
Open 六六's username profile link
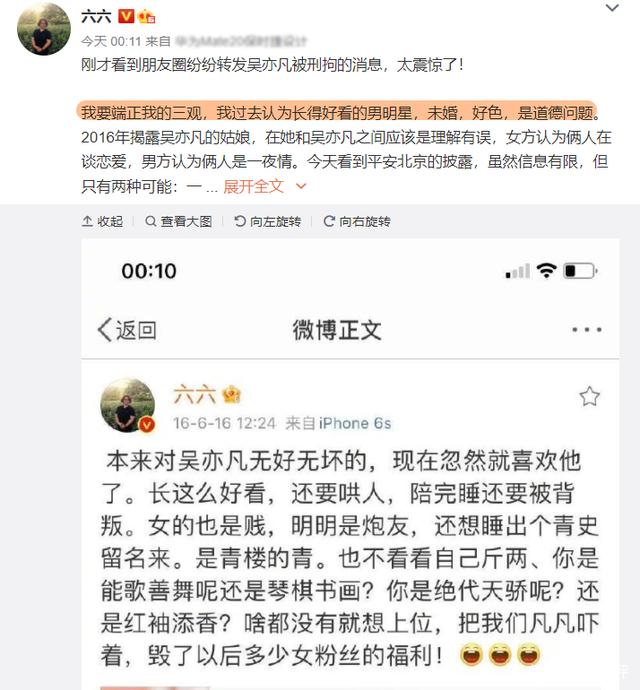(x=95, y=16)
